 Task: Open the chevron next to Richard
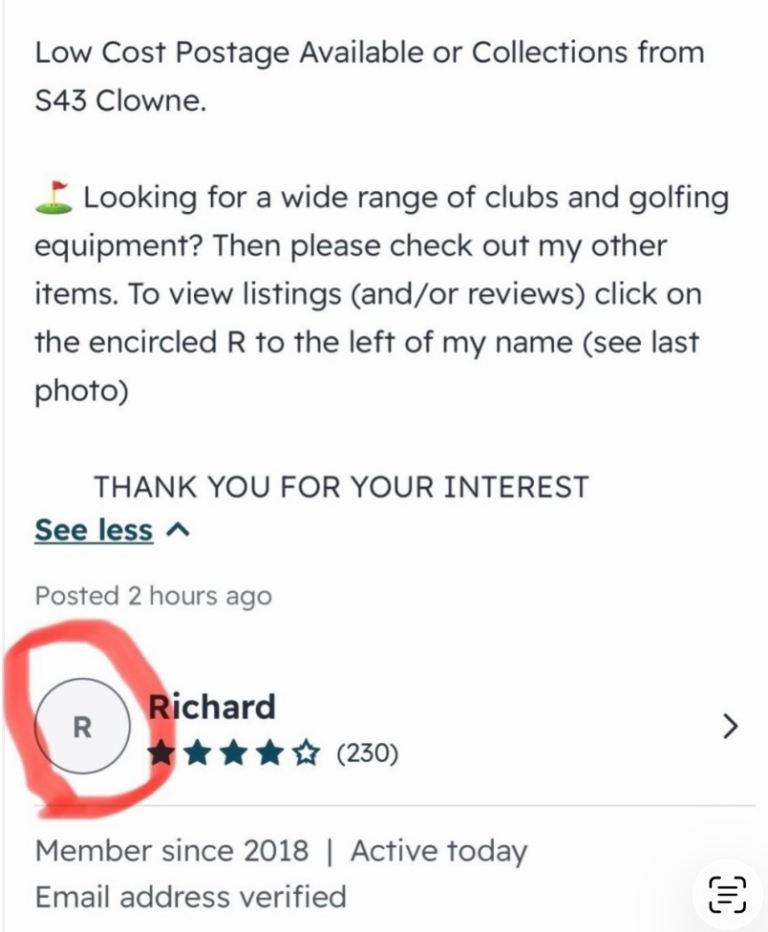coord(730,726)
